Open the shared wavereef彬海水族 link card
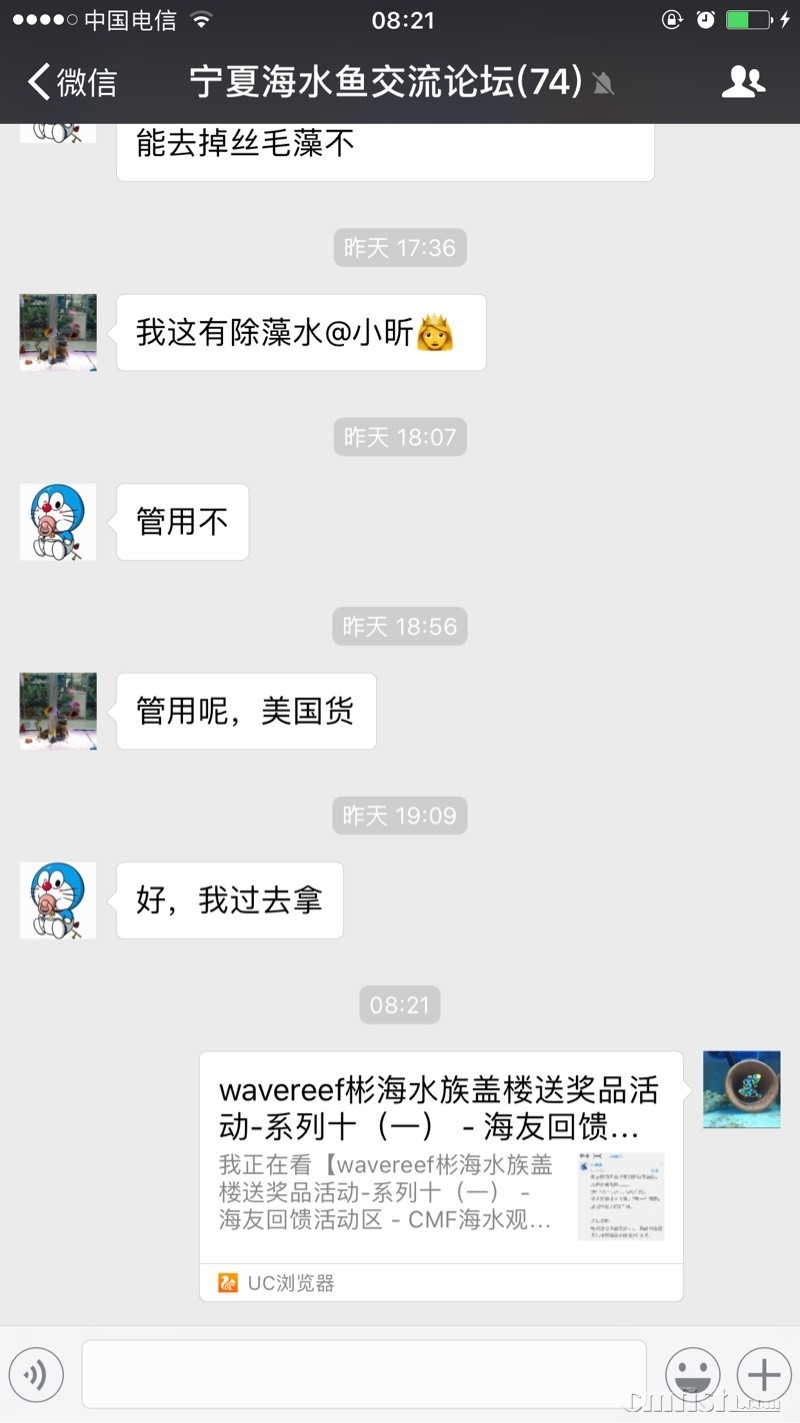This screenshot has width=800, height=1423. 440,1175
